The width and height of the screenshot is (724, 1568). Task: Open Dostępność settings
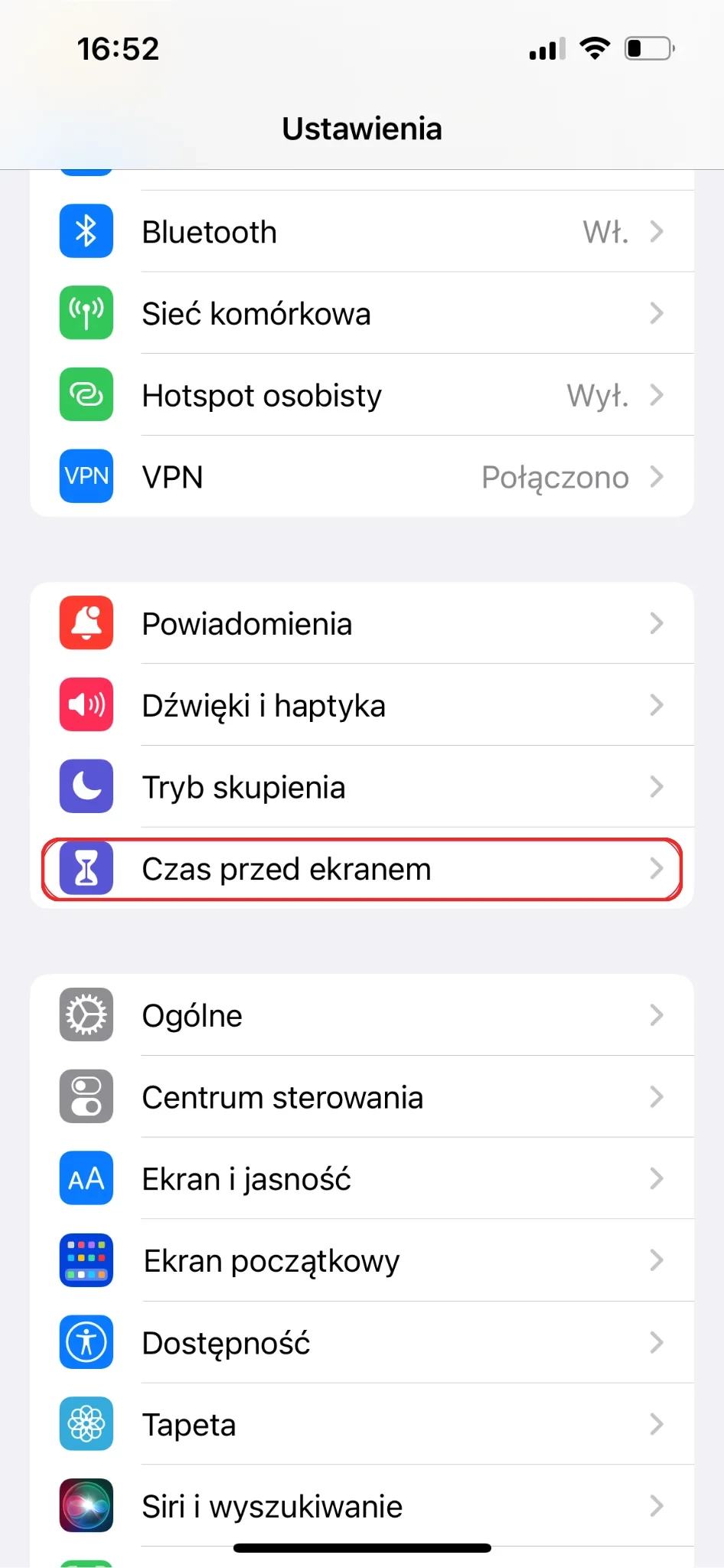pyautogui.click(x=361, y=1343)
